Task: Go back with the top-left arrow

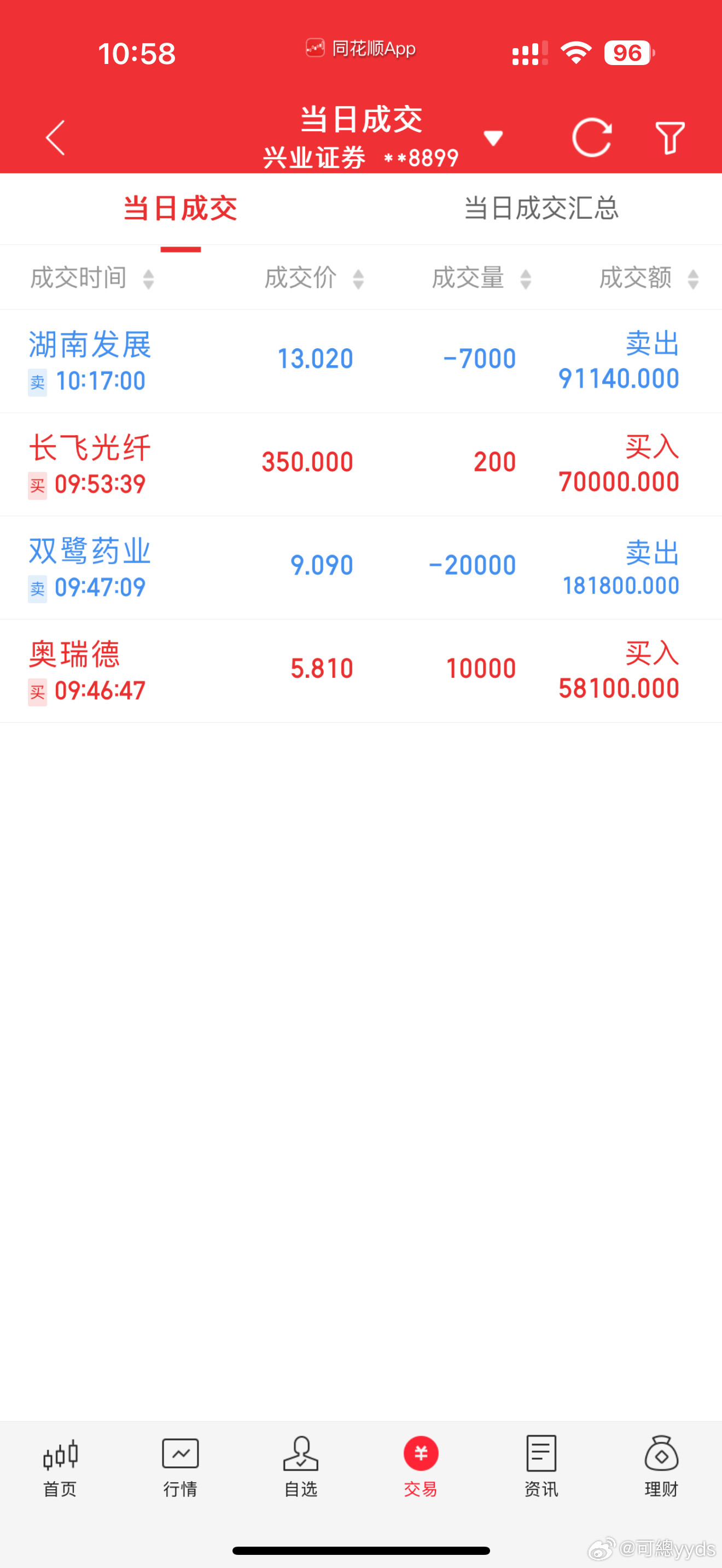Action: tap(55, 138)
